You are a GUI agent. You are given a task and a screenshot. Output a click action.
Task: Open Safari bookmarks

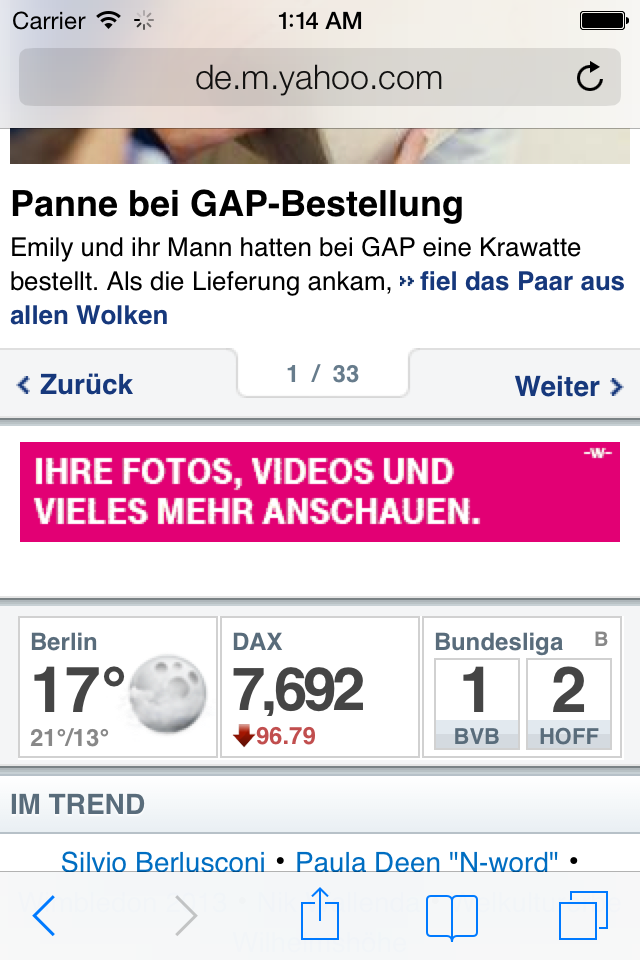pos(451,915)
